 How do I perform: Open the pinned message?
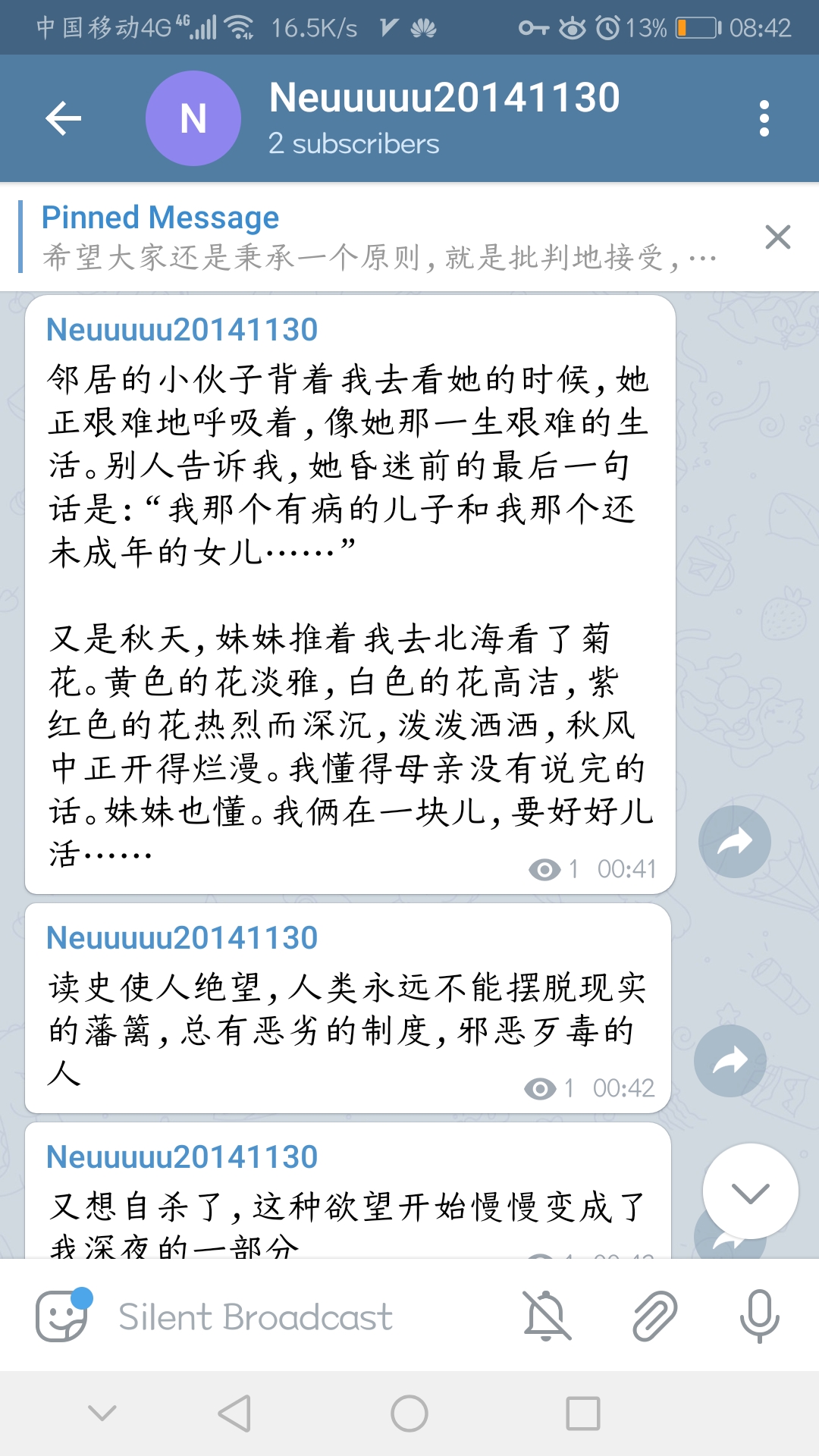pos(379,237)
